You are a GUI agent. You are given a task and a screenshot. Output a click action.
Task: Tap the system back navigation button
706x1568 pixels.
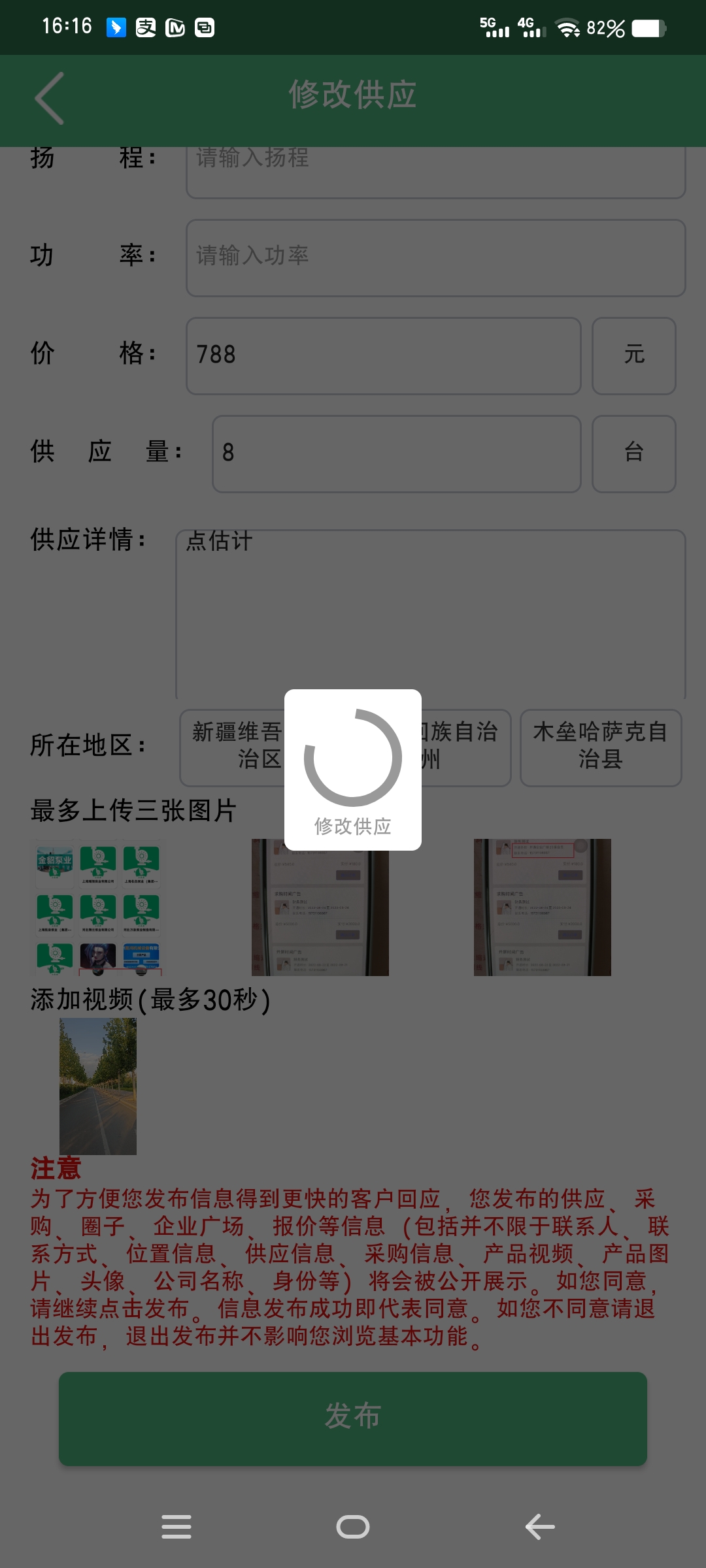[540, 1527]
